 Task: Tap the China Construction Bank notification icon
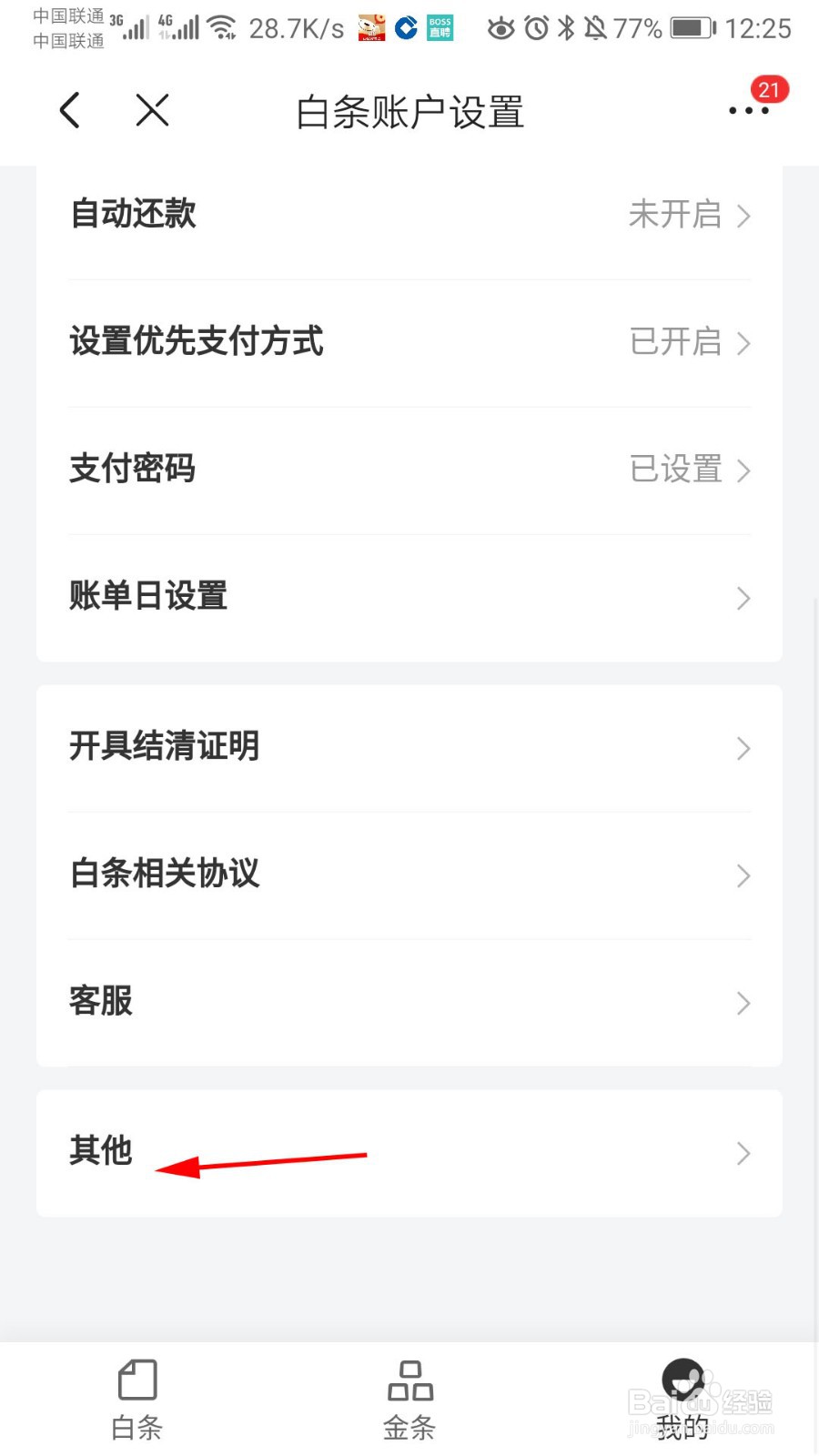click(x=404, y=27)
